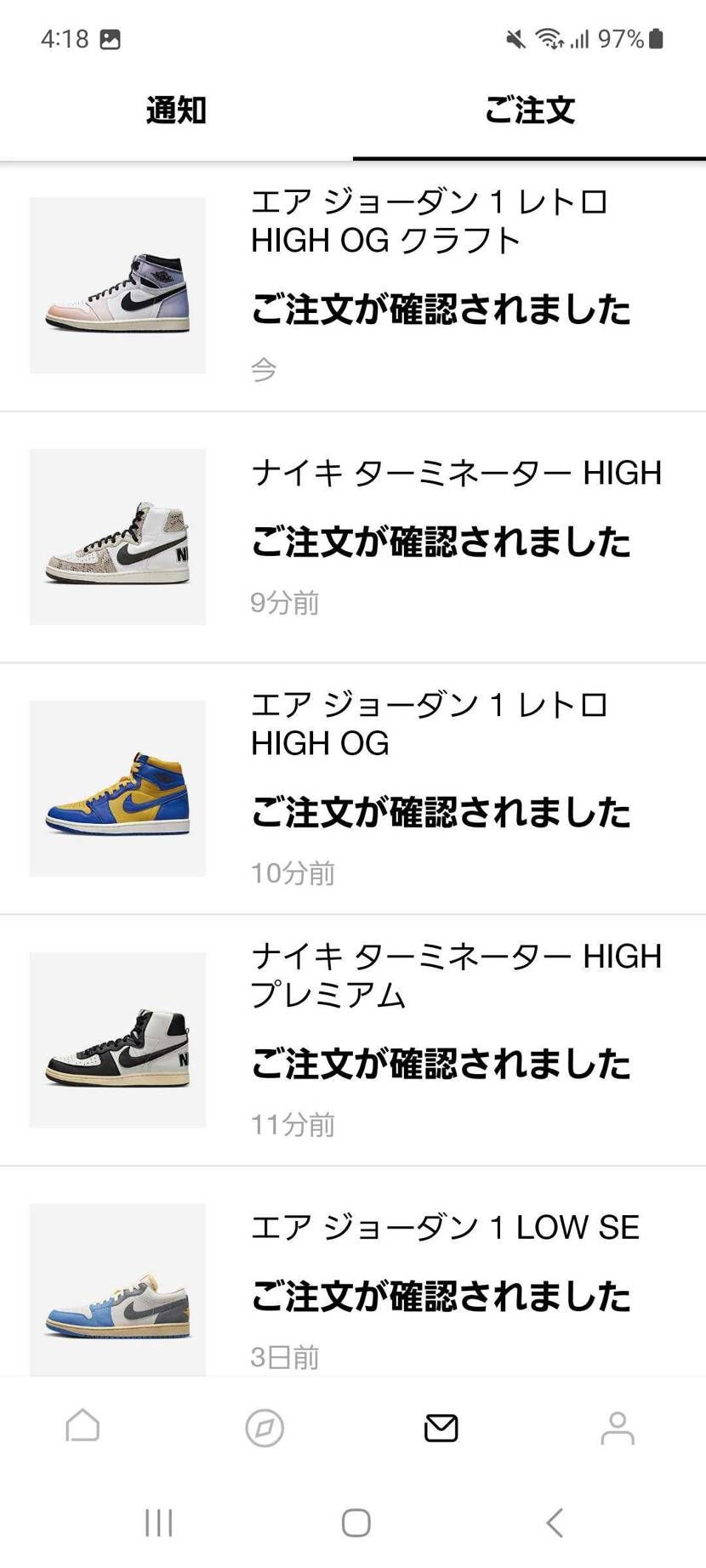
Task: Select the Discover compass icon
Action: 264,1428
